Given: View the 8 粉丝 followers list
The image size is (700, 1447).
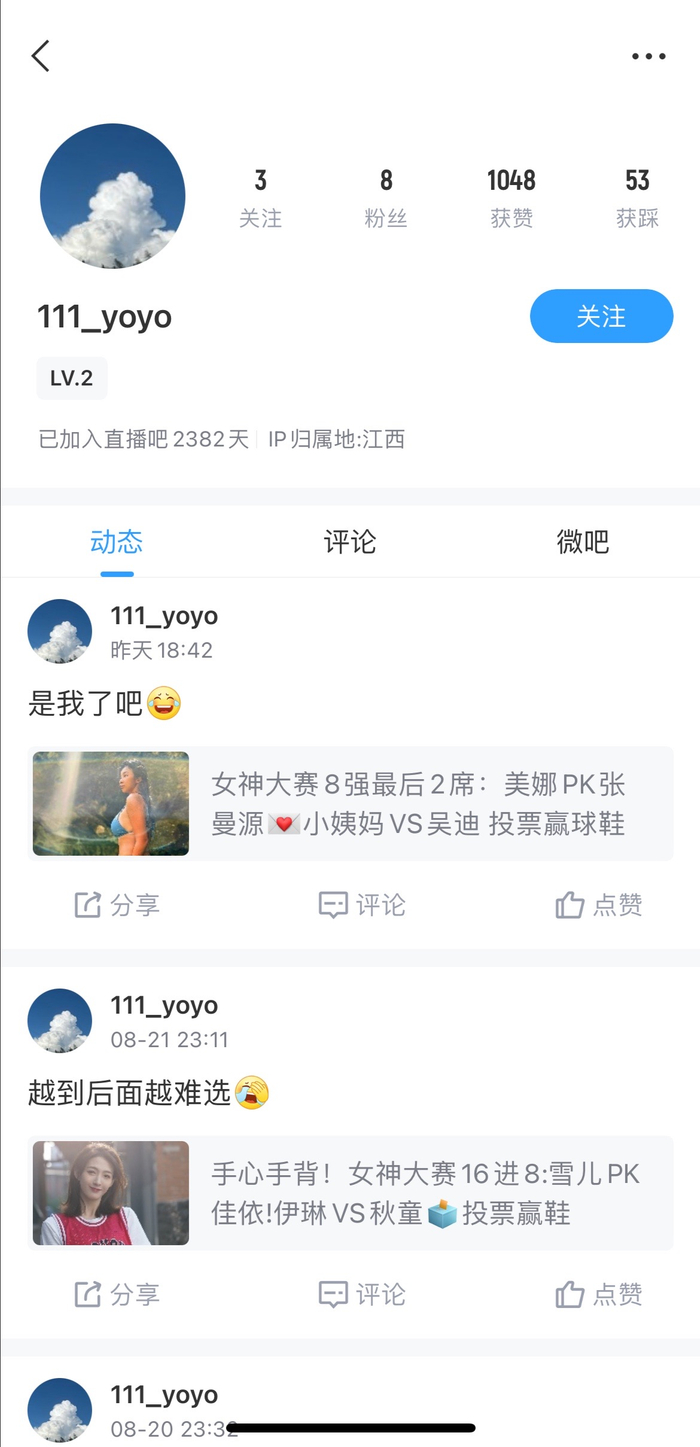Looking at the screenshot, I should coord(386,197).
